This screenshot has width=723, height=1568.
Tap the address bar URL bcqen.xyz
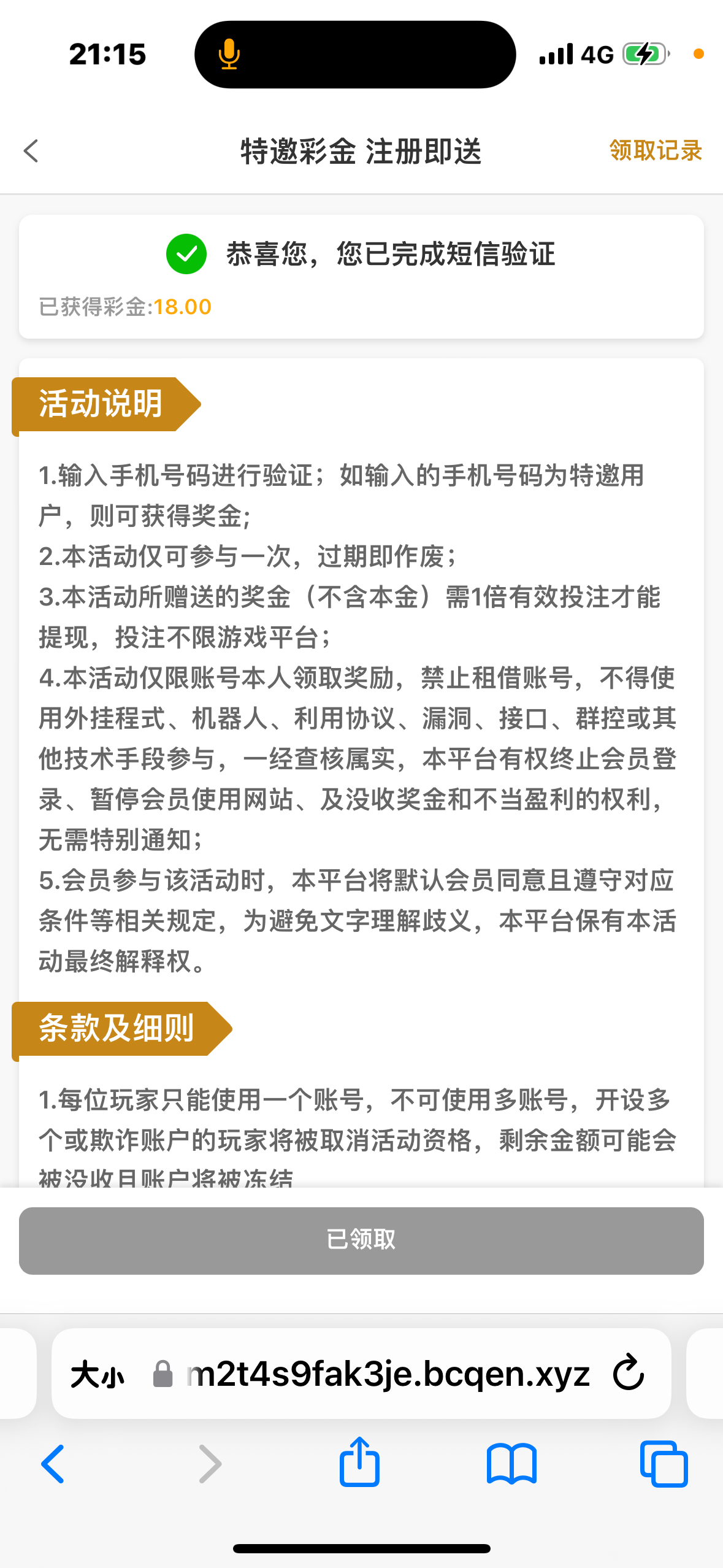pos(388,1374)
